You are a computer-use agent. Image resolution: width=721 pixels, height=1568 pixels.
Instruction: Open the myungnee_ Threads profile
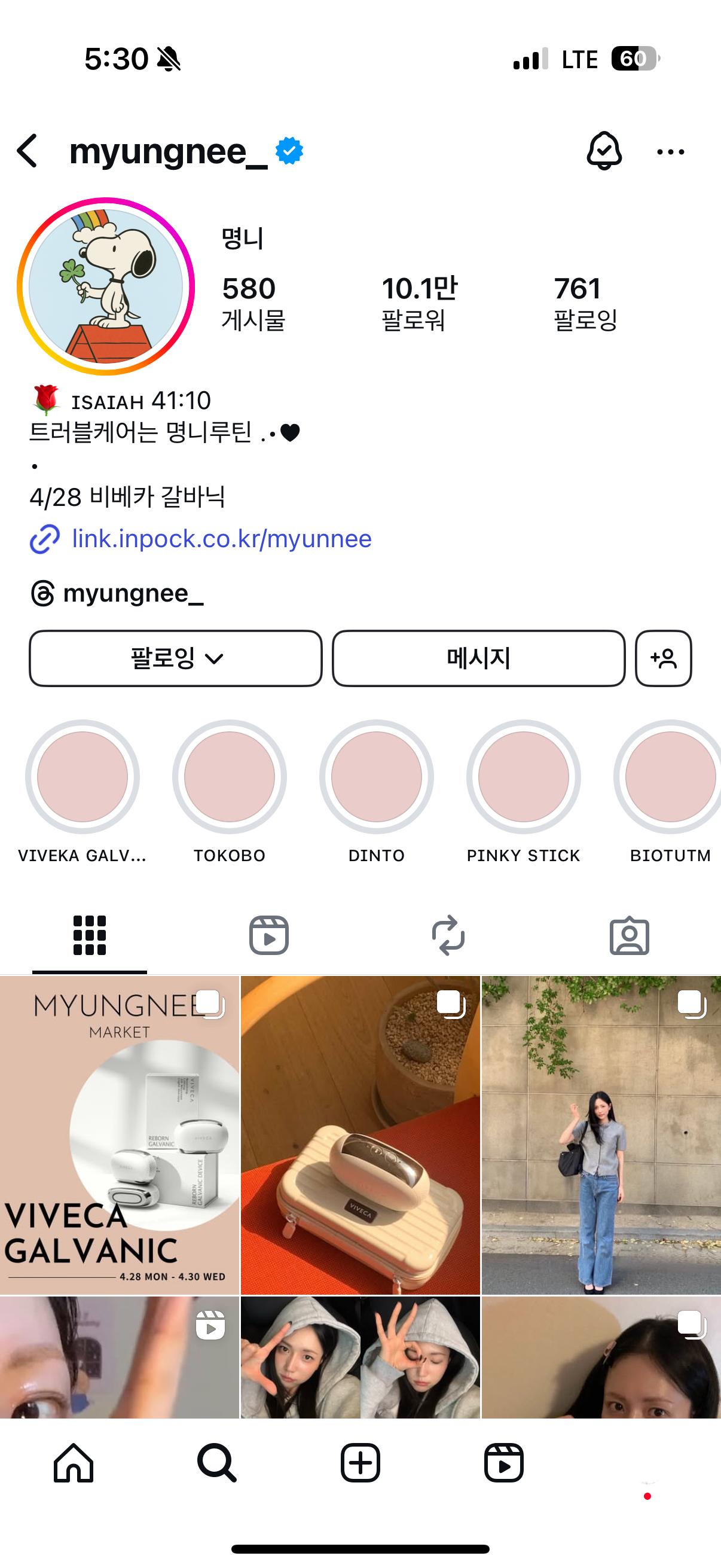tap(133, 593)
